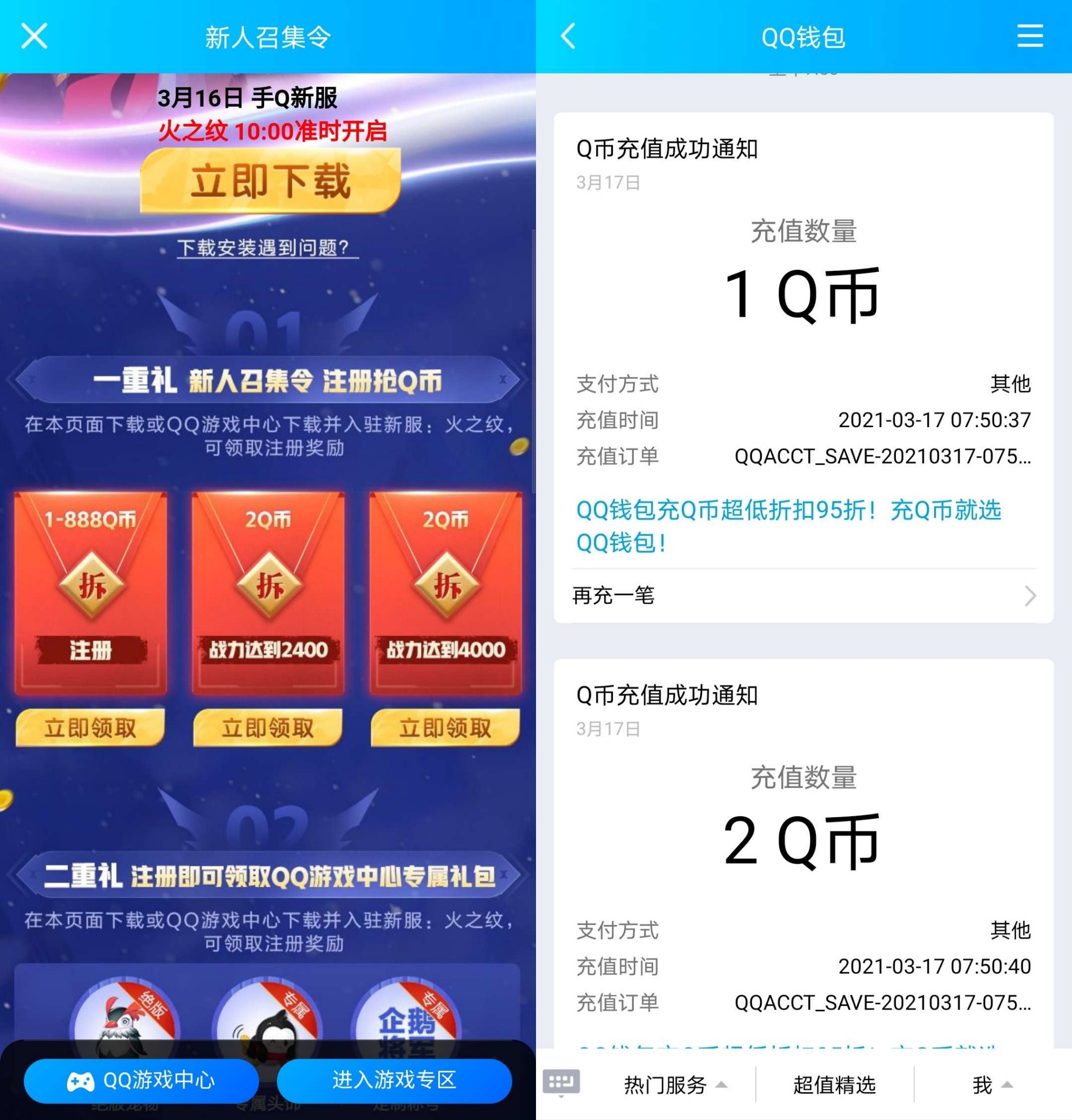Claim the 战力达到4000 reward
The height and width of the screenshot is (1120, 1072).
tap(445, 727)
